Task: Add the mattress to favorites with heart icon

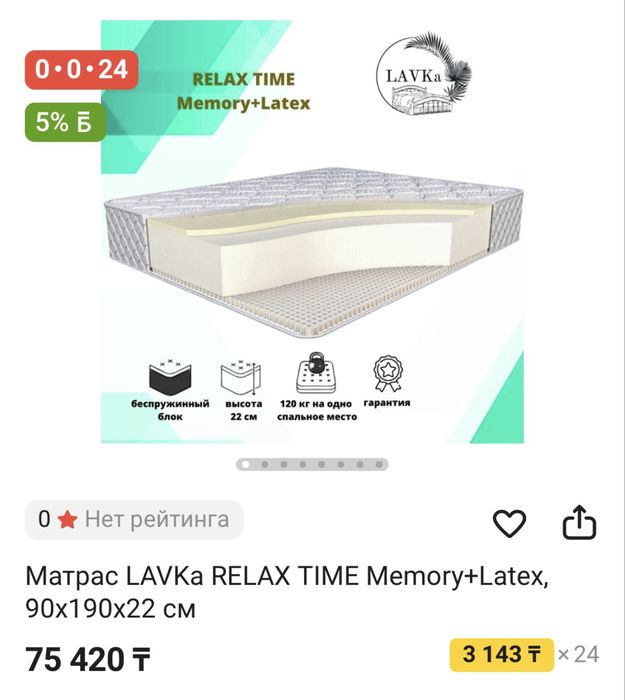Action: point(510,522)
